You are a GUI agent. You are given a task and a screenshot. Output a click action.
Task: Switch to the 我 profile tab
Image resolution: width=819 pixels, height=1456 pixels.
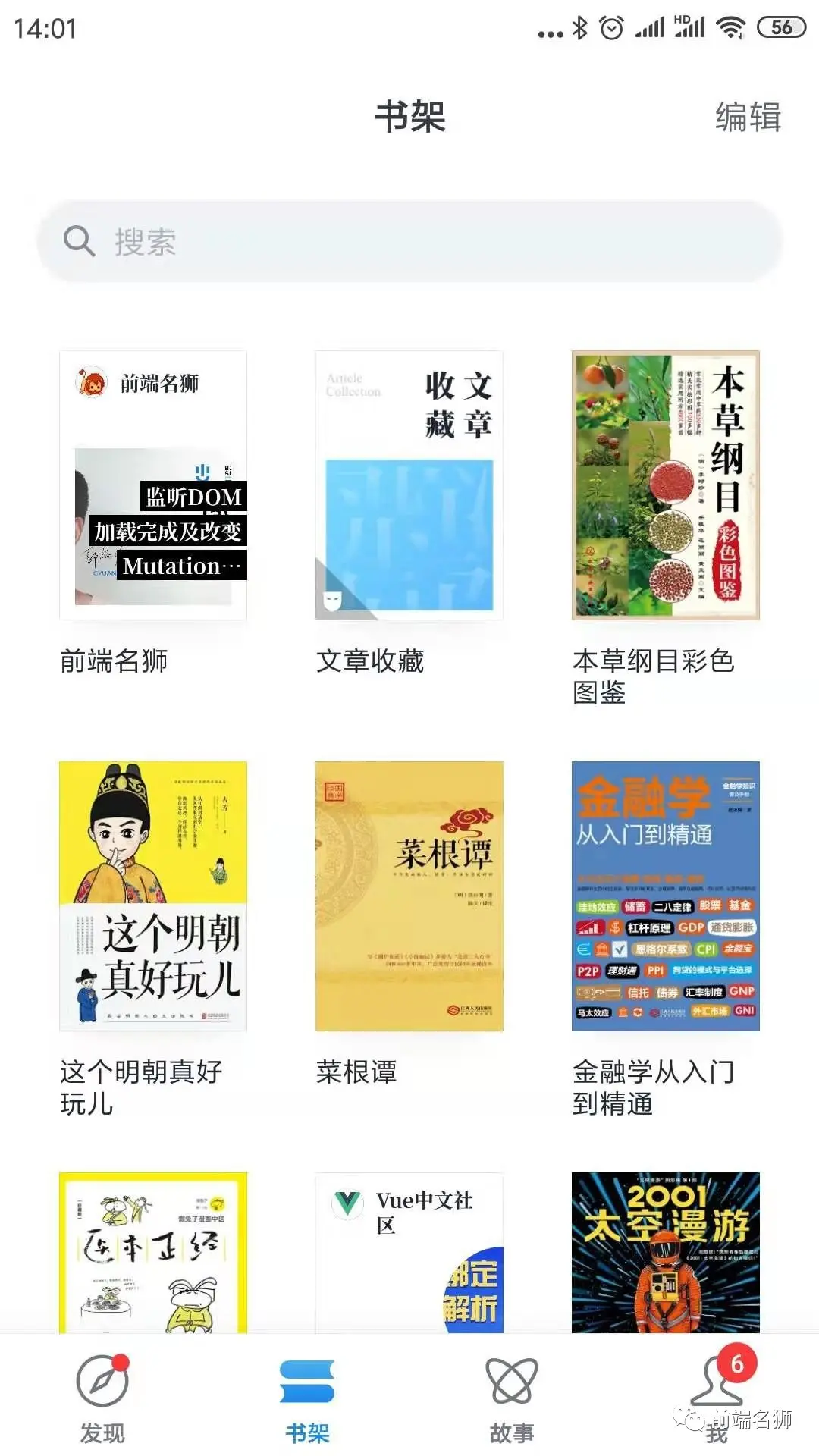717,1398
